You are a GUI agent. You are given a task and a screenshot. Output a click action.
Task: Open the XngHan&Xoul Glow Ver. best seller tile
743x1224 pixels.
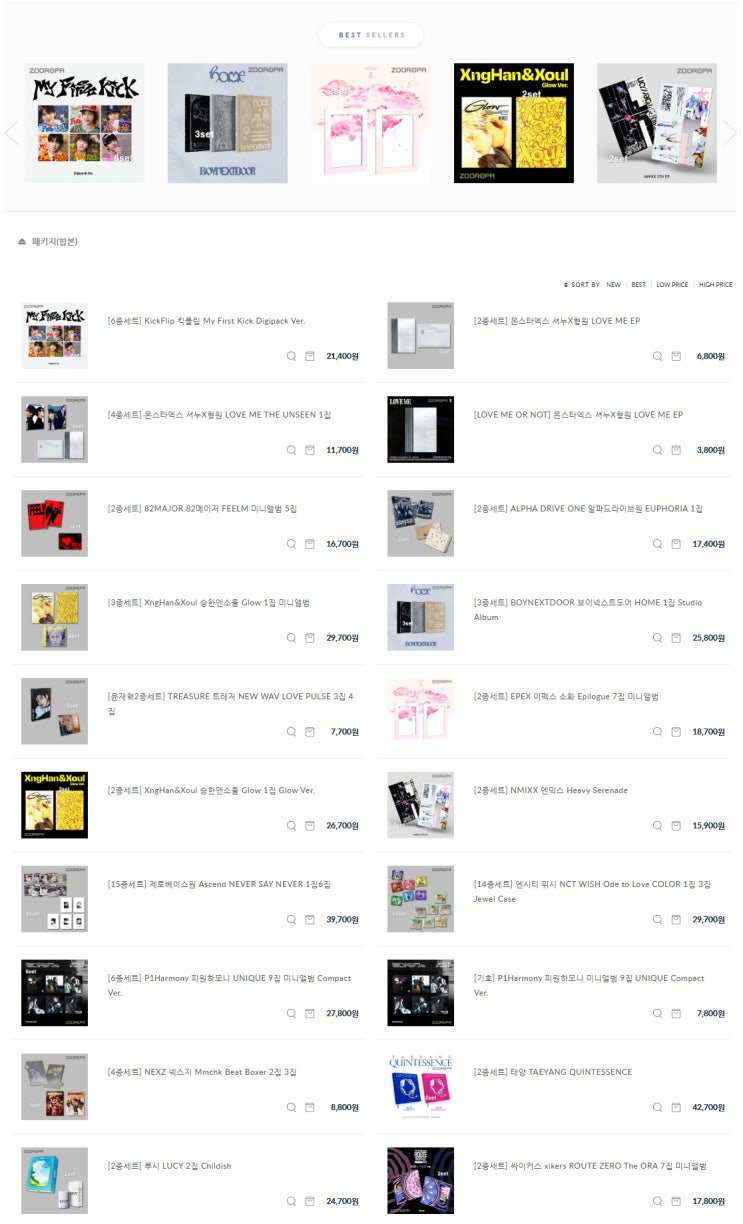514,123
